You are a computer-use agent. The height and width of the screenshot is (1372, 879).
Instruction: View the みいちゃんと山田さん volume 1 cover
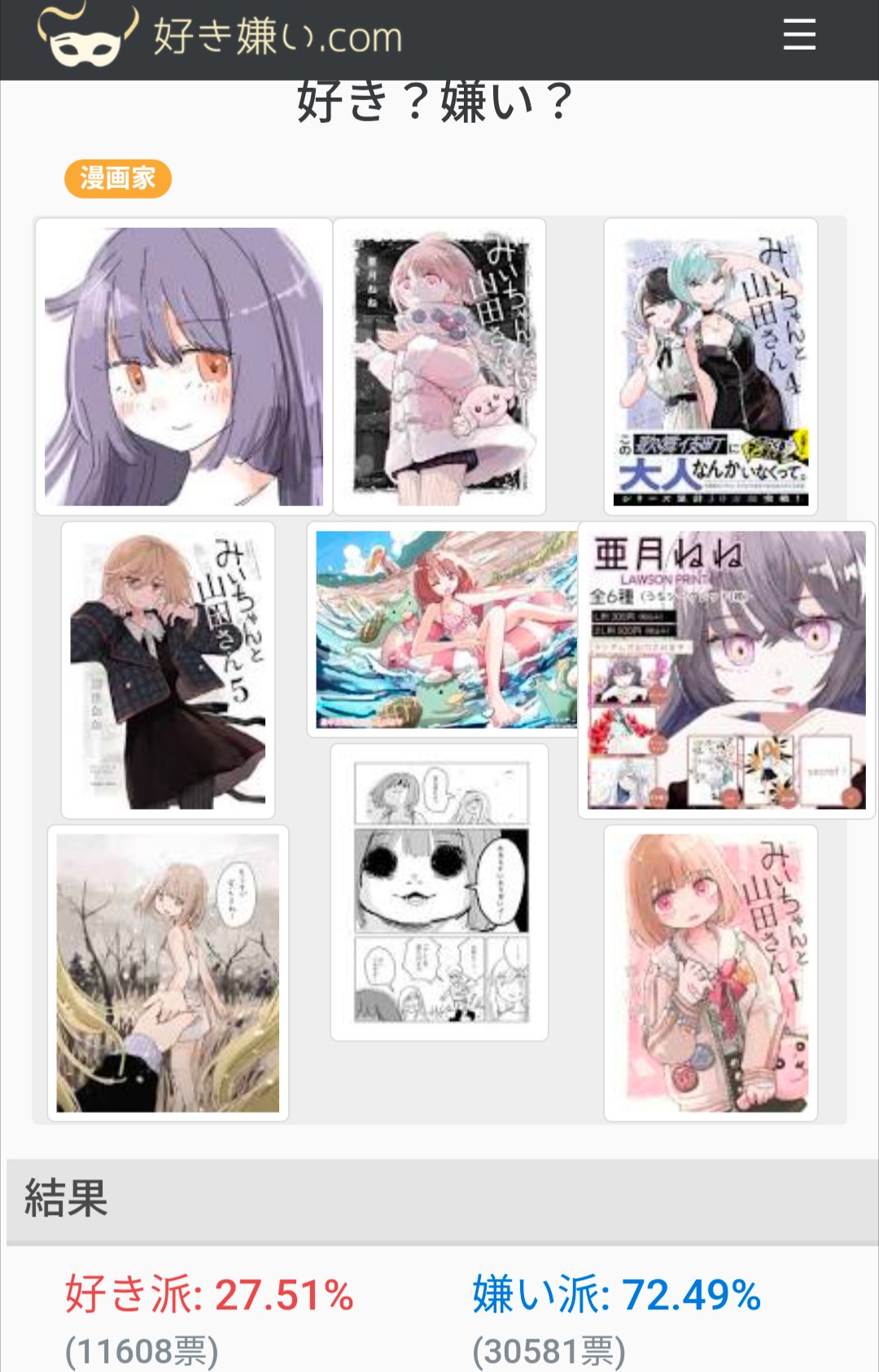pyautogui.click(x=711, y=973)
